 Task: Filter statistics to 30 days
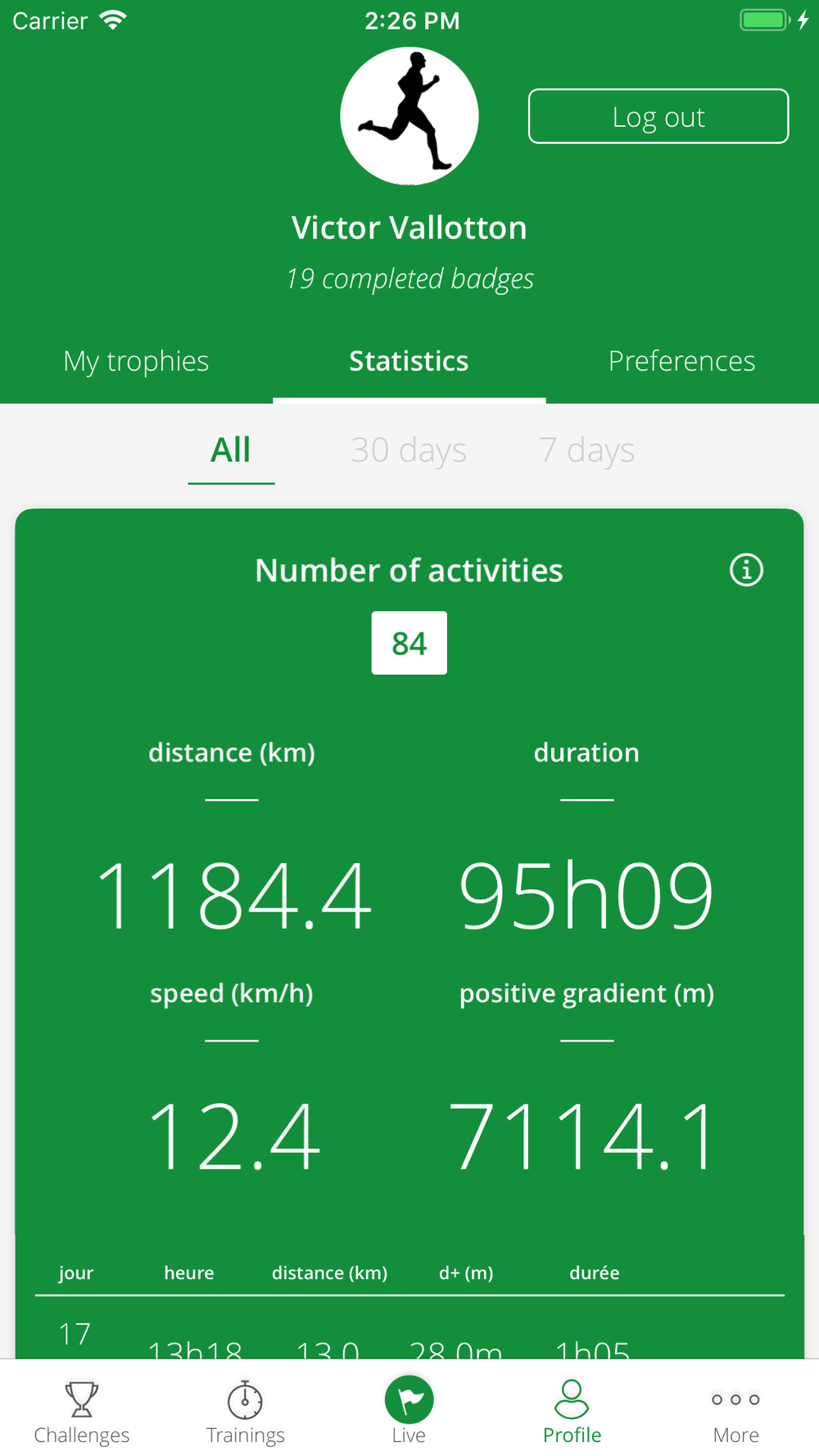tap(409, 450)
